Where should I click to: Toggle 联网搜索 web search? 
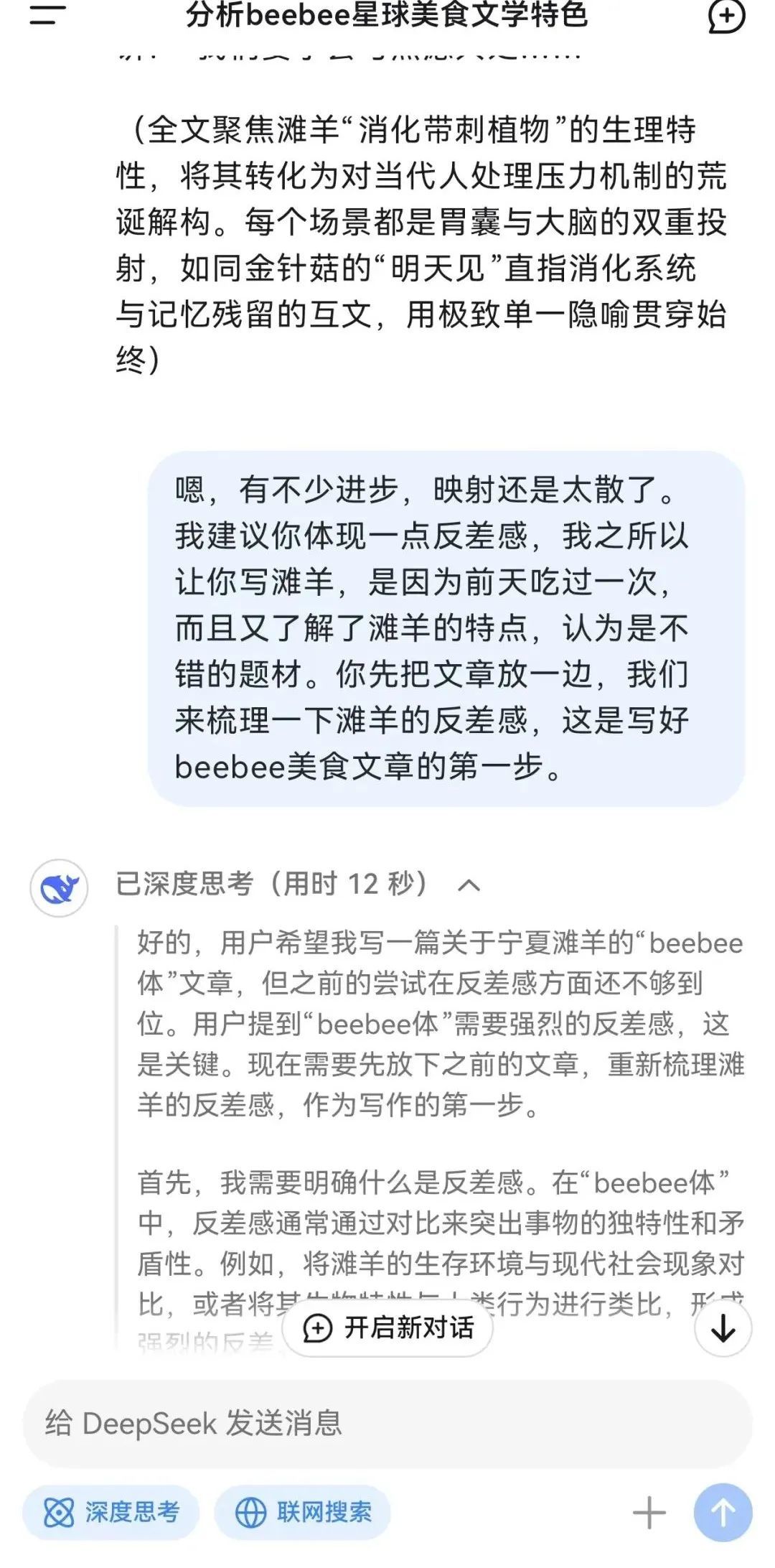303,1512
